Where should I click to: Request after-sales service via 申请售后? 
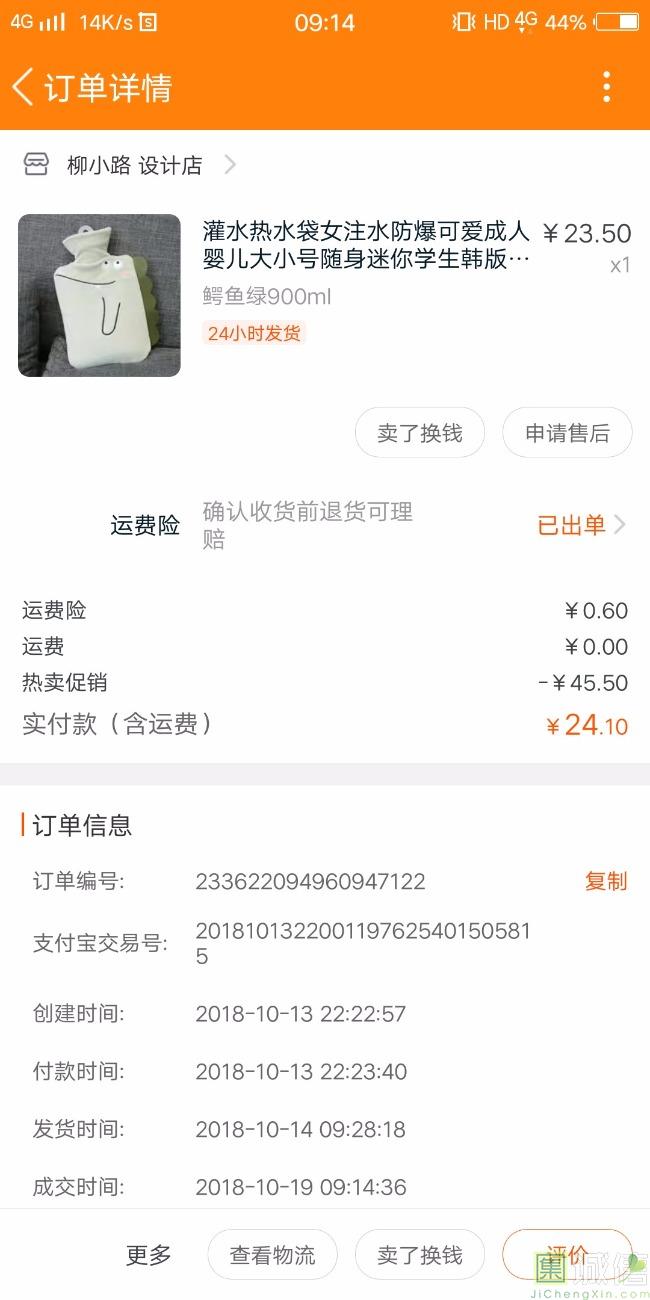click(x=567, y=433)
